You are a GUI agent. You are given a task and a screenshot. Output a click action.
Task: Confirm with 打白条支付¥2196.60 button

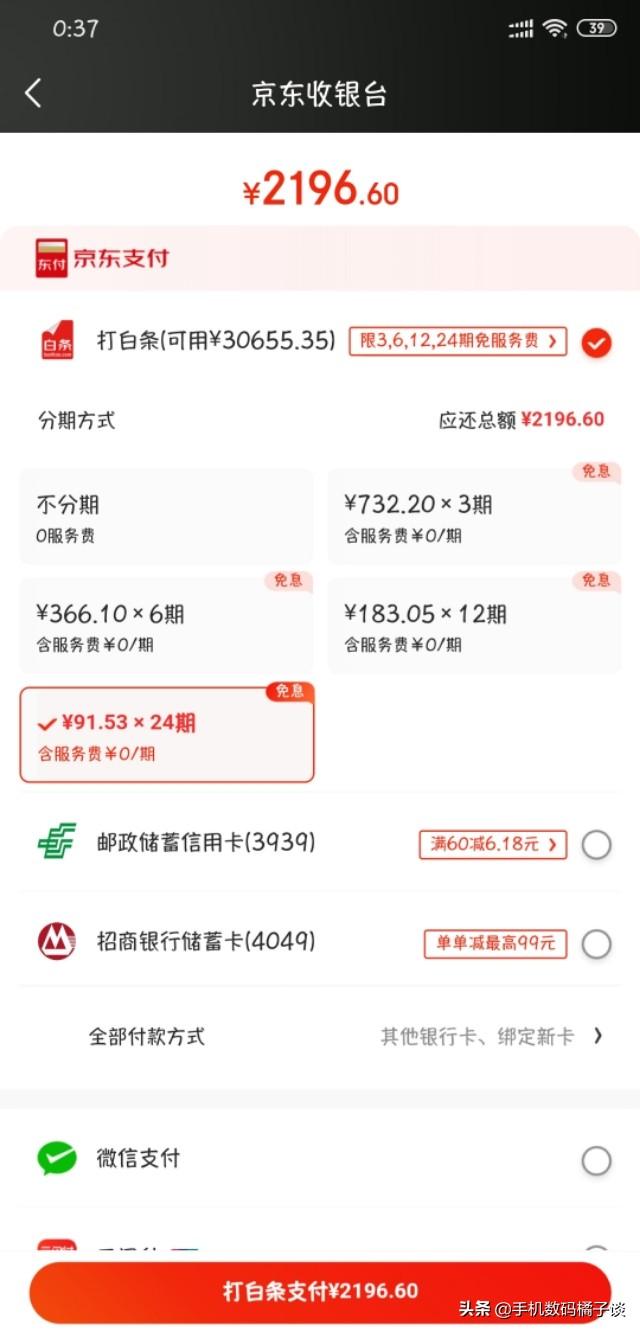click(x=320, y=1291)
